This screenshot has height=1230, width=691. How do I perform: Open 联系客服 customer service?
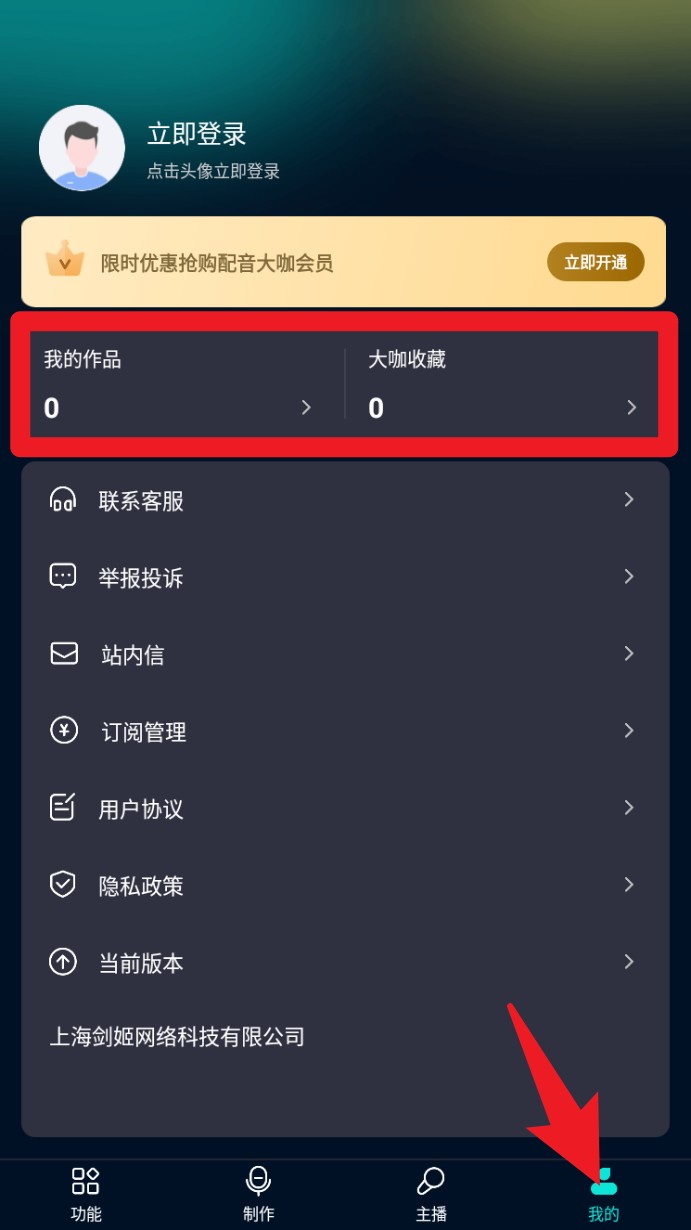(344, 500)
